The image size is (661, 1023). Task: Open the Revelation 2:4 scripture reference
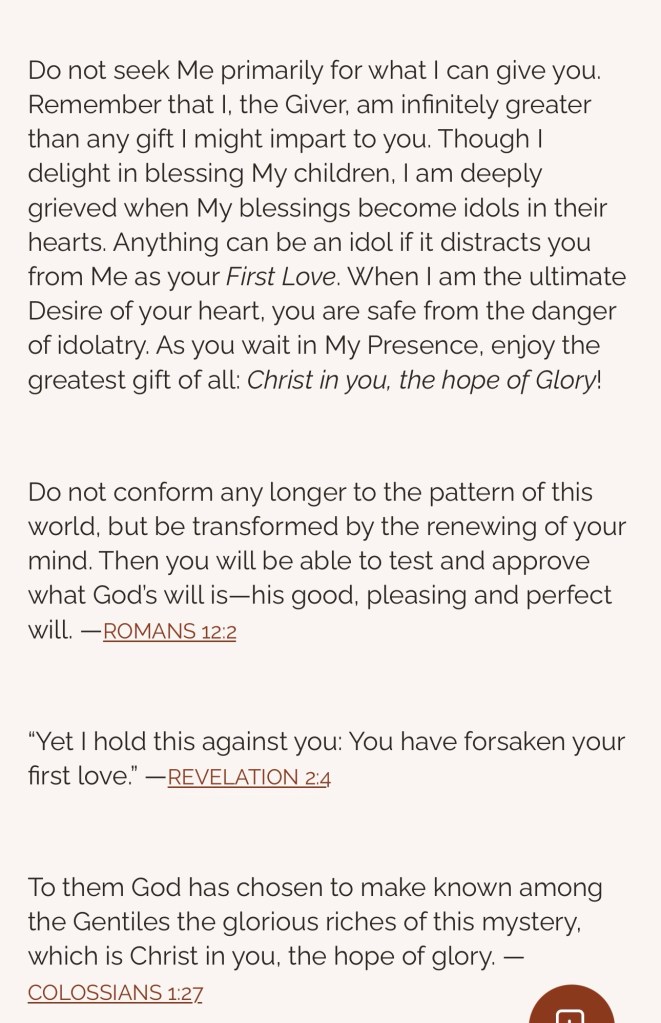(249, 777)
